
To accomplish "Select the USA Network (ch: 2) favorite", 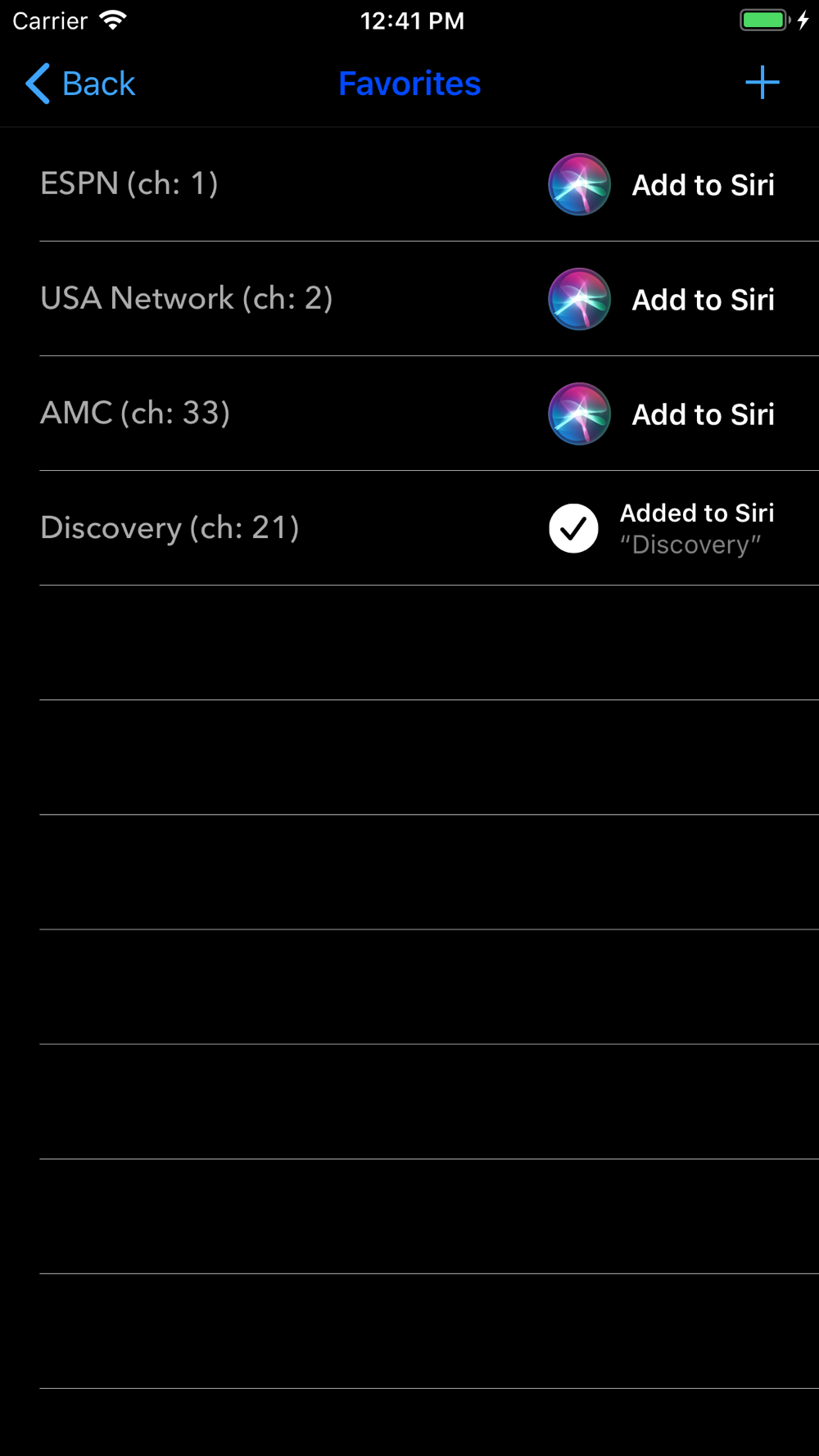I will point(187,298).
